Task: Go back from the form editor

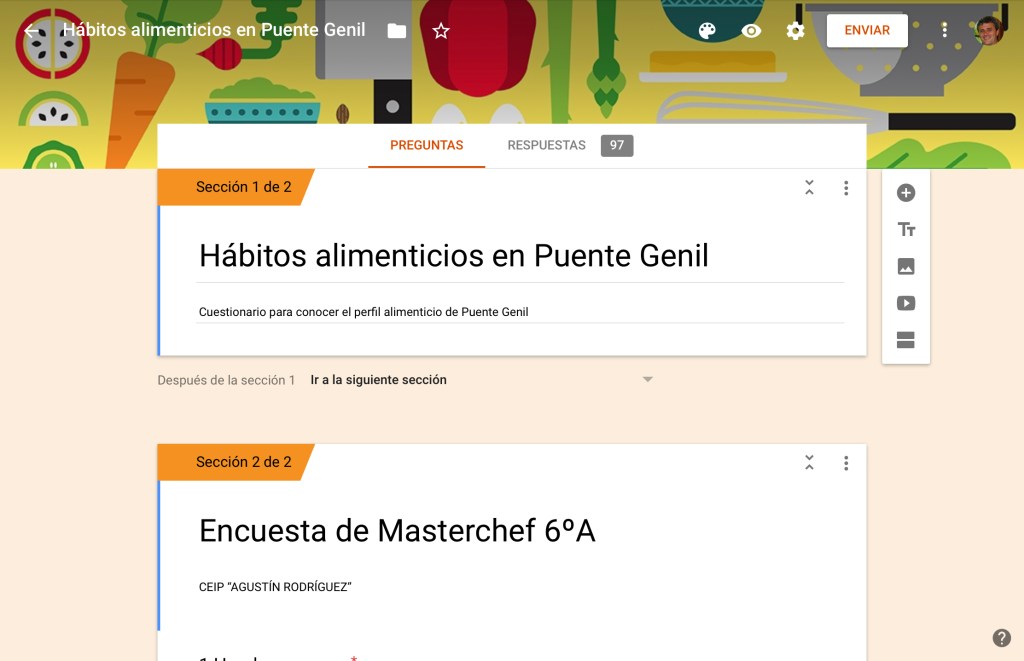Action: coord(32,31)
